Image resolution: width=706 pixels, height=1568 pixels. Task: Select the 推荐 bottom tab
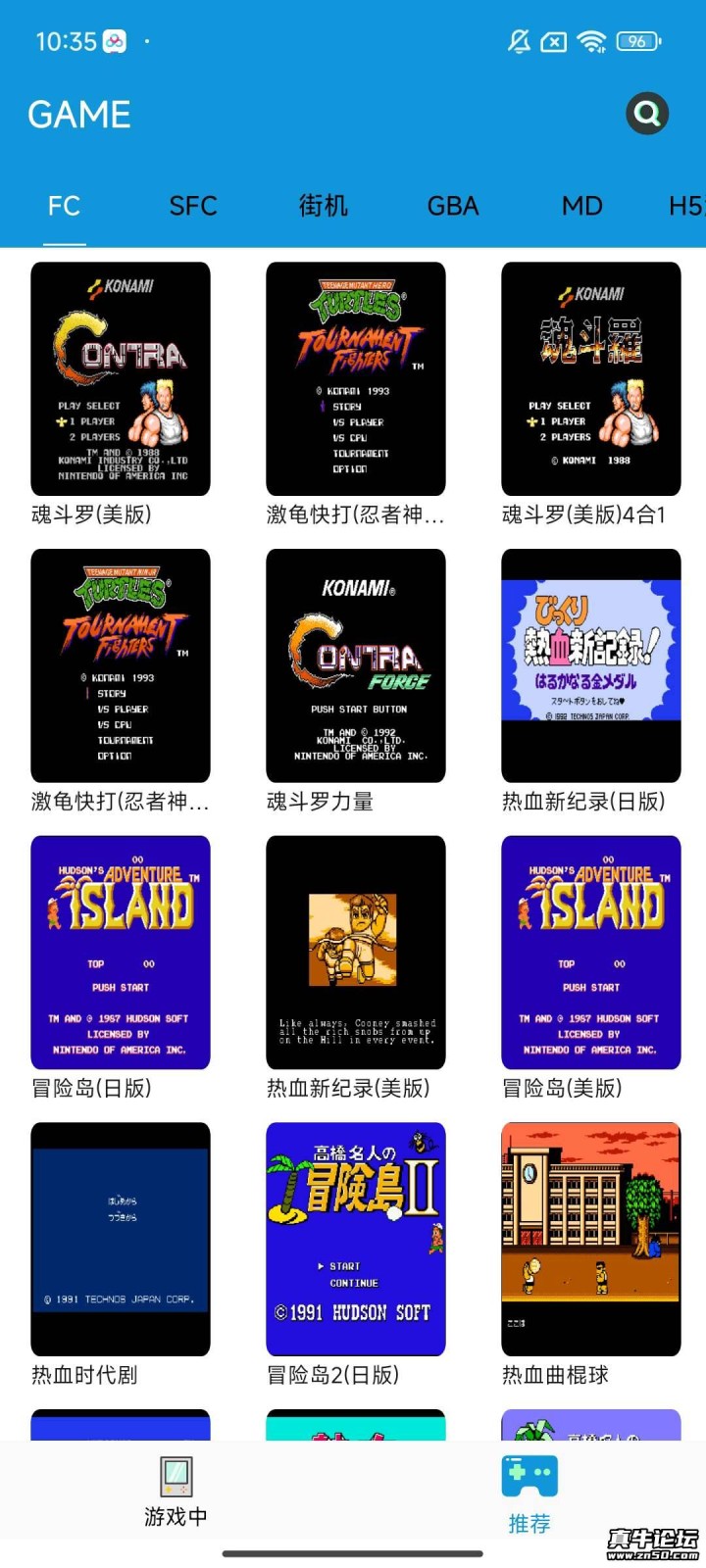pos(529,1494)
